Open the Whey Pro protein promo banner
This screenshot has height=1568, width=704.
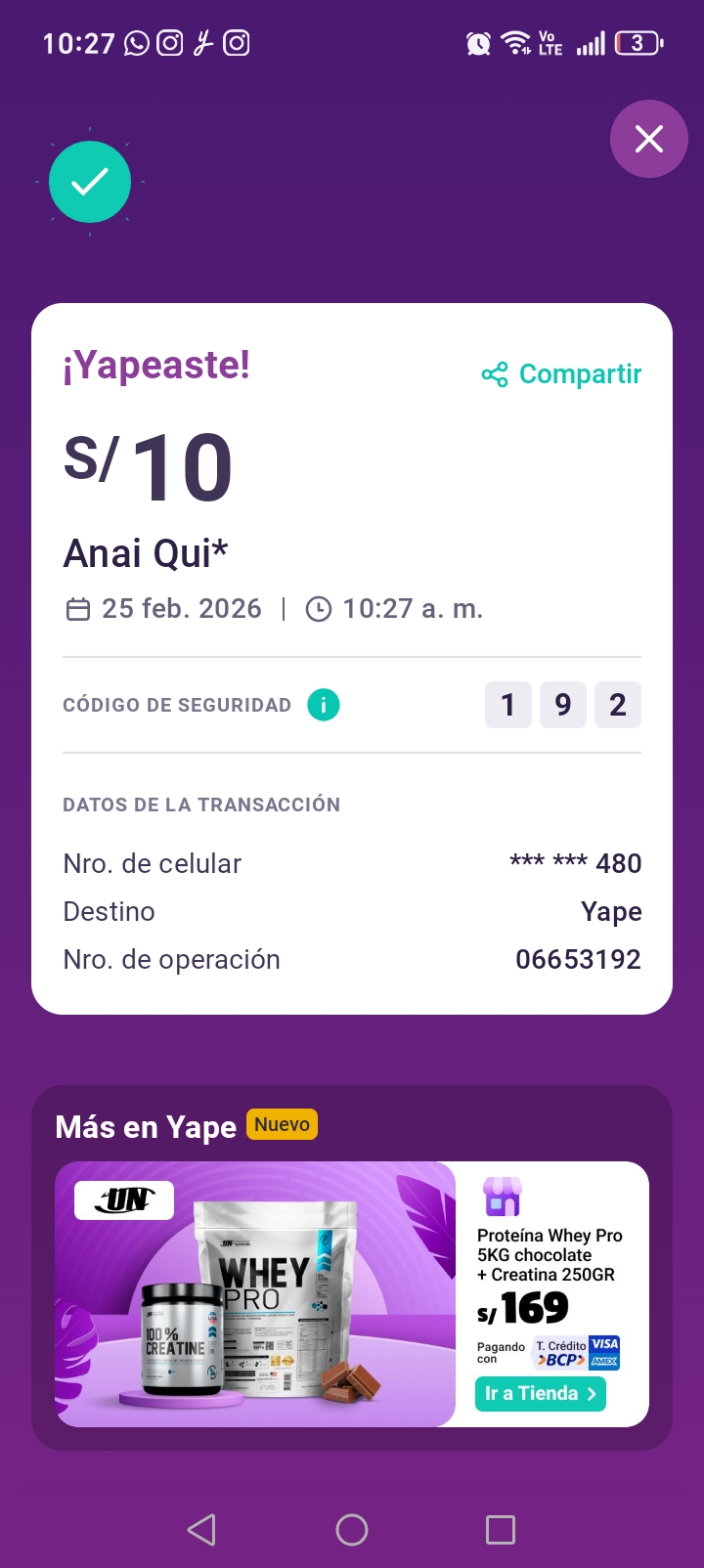pyautogui.click(x=256, y=1293)
